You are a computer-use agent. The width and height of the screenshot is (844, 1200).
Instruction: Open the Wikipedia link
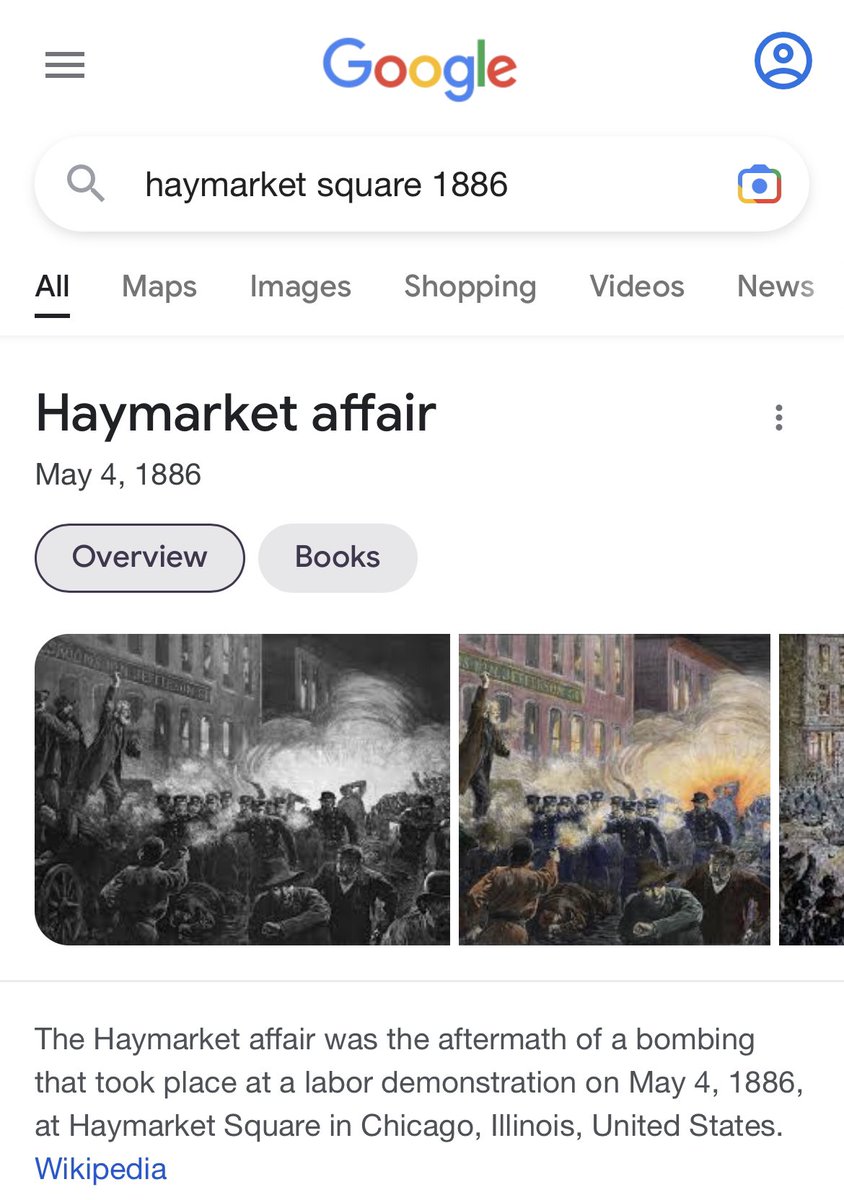coord(101,1168)
